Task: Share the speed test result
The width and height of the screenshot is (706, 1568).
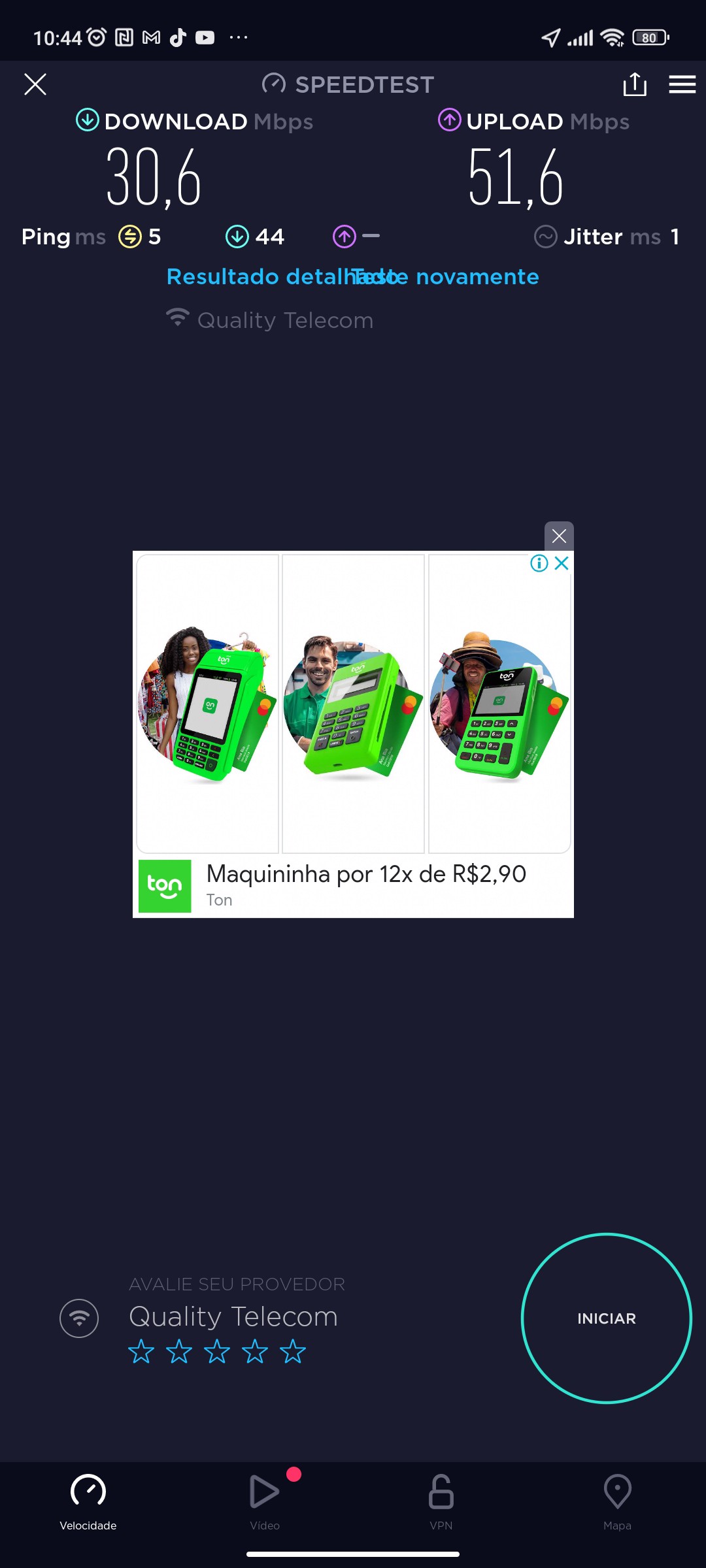Action: point(635,84)
